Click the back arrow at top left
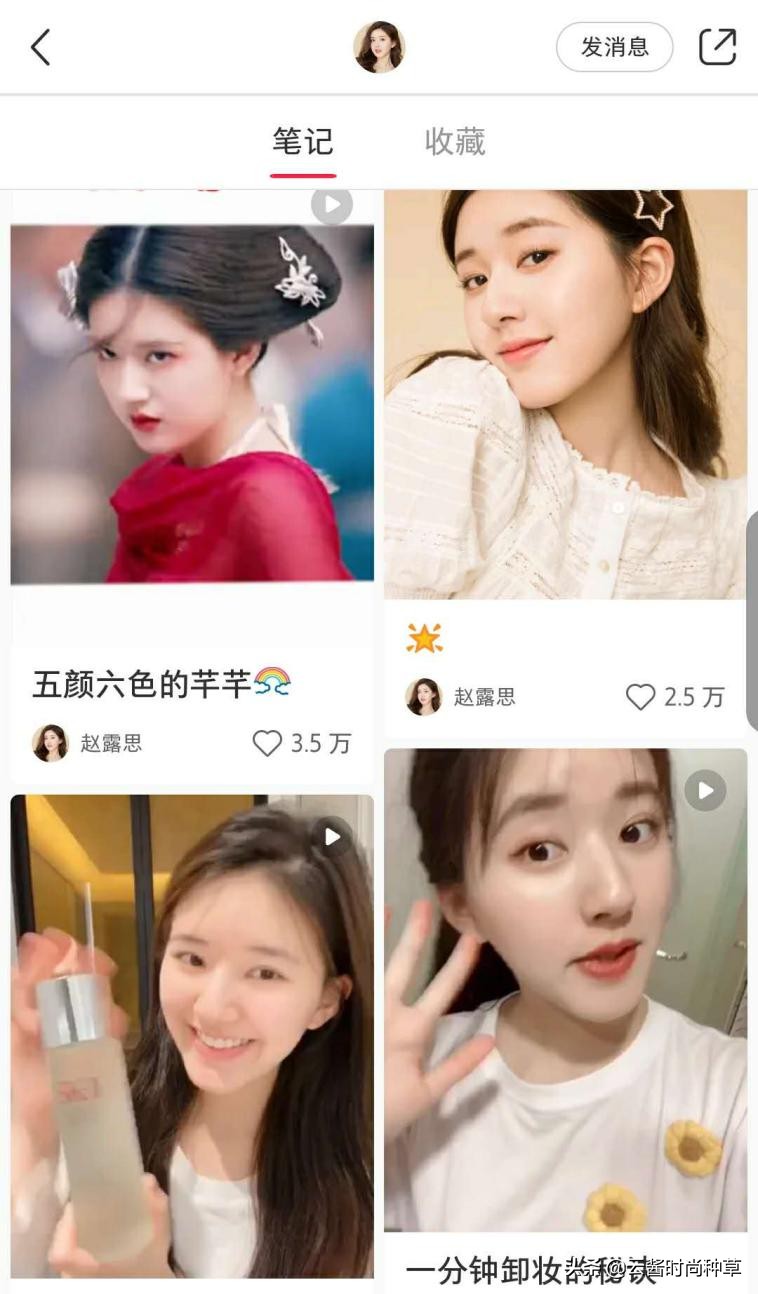The width and height of the screenshot is (758, 1294). [x=40, y=46]
